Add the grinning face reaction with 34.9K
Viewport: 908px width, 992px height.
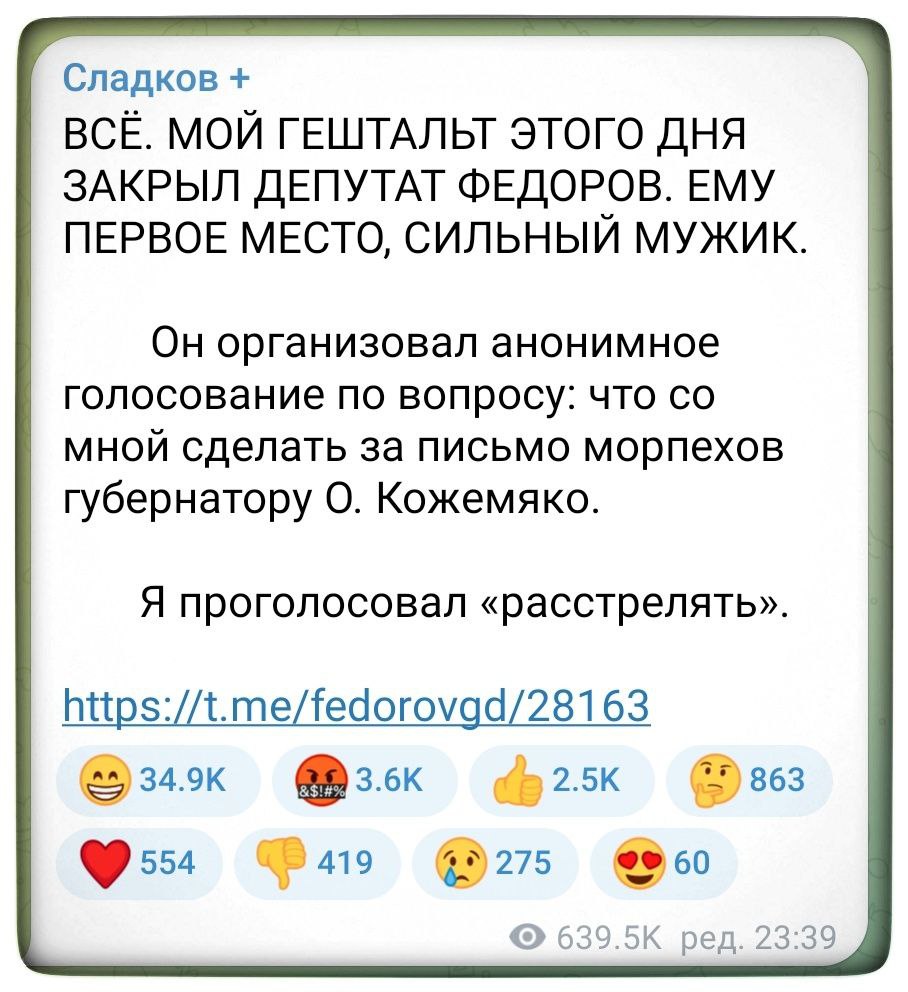[156, 778]
